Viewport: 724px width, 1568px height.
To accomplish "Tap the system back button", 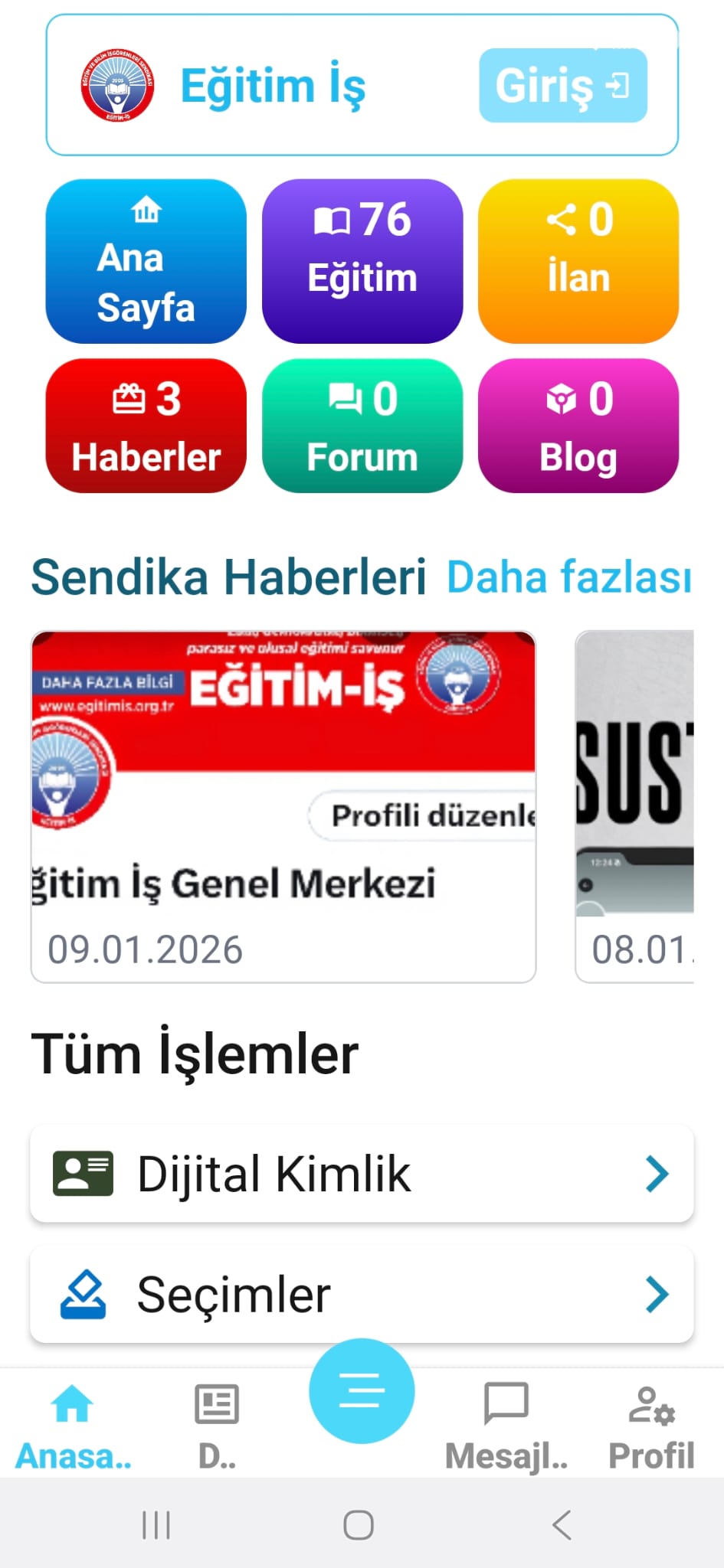I will pyautogui.click(x=562, y=1524).
